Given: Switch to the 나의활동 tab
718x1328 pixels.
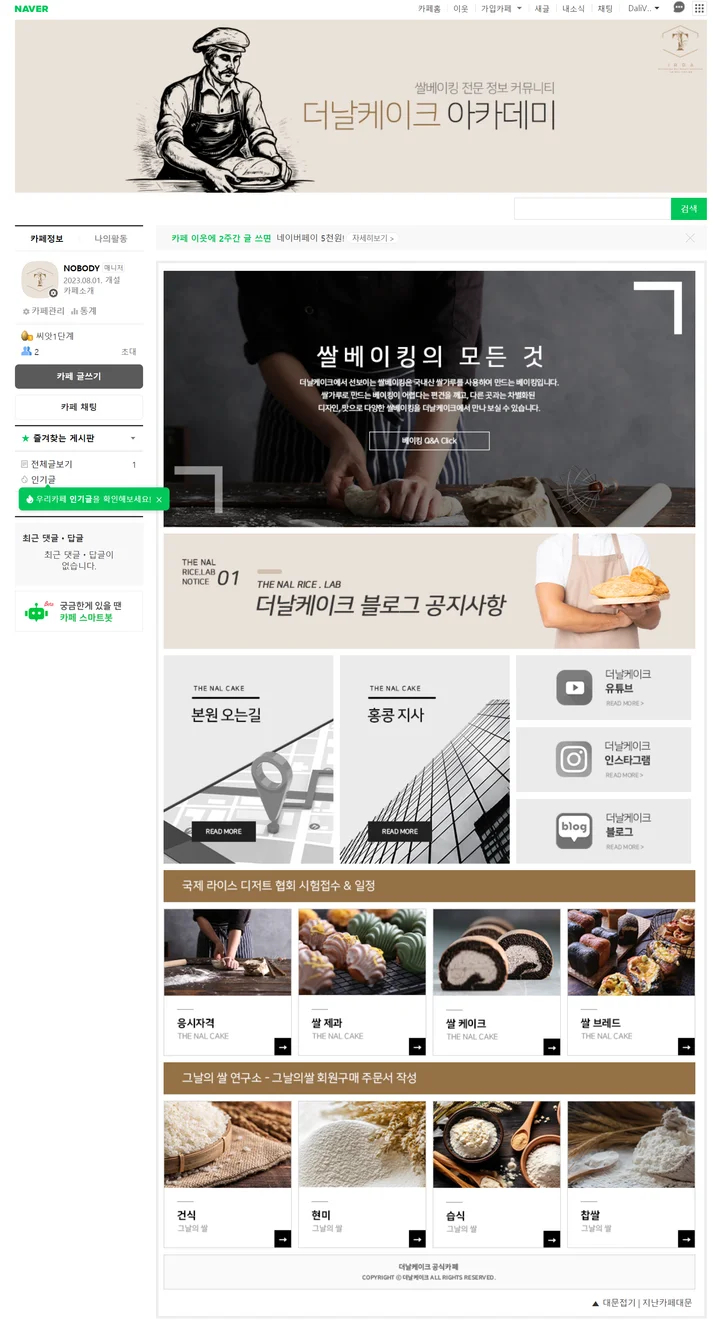Looking at the screenshot, I should click(x=111, y=239).
